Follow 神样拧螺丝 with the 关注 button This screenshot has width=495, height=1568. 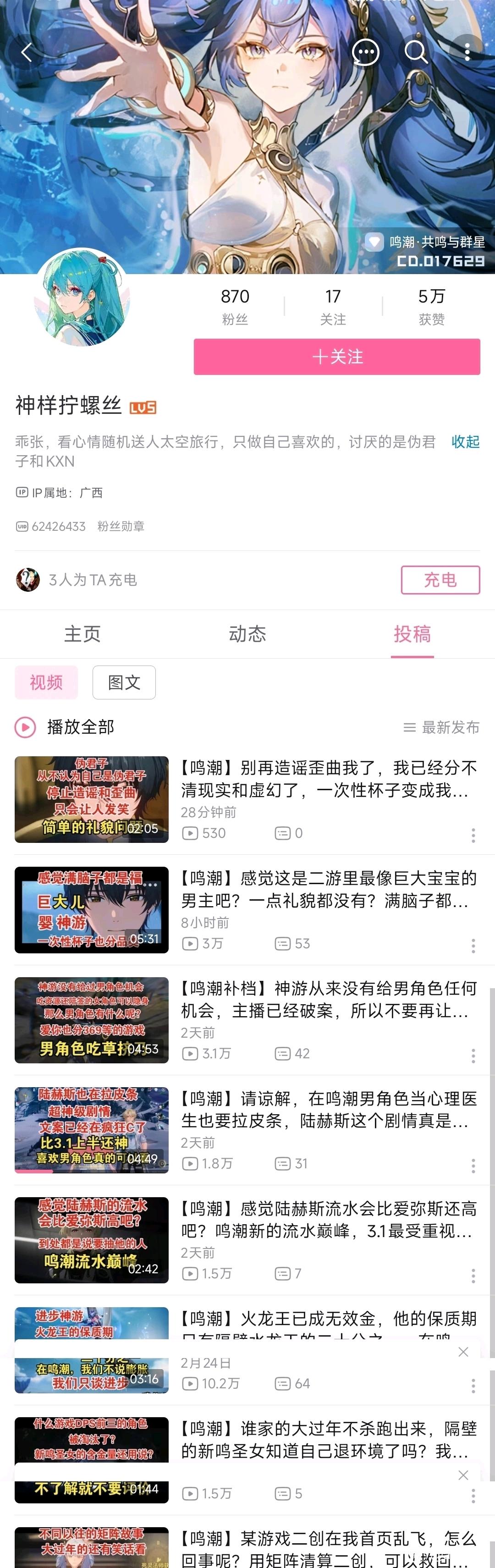(337, 357)
